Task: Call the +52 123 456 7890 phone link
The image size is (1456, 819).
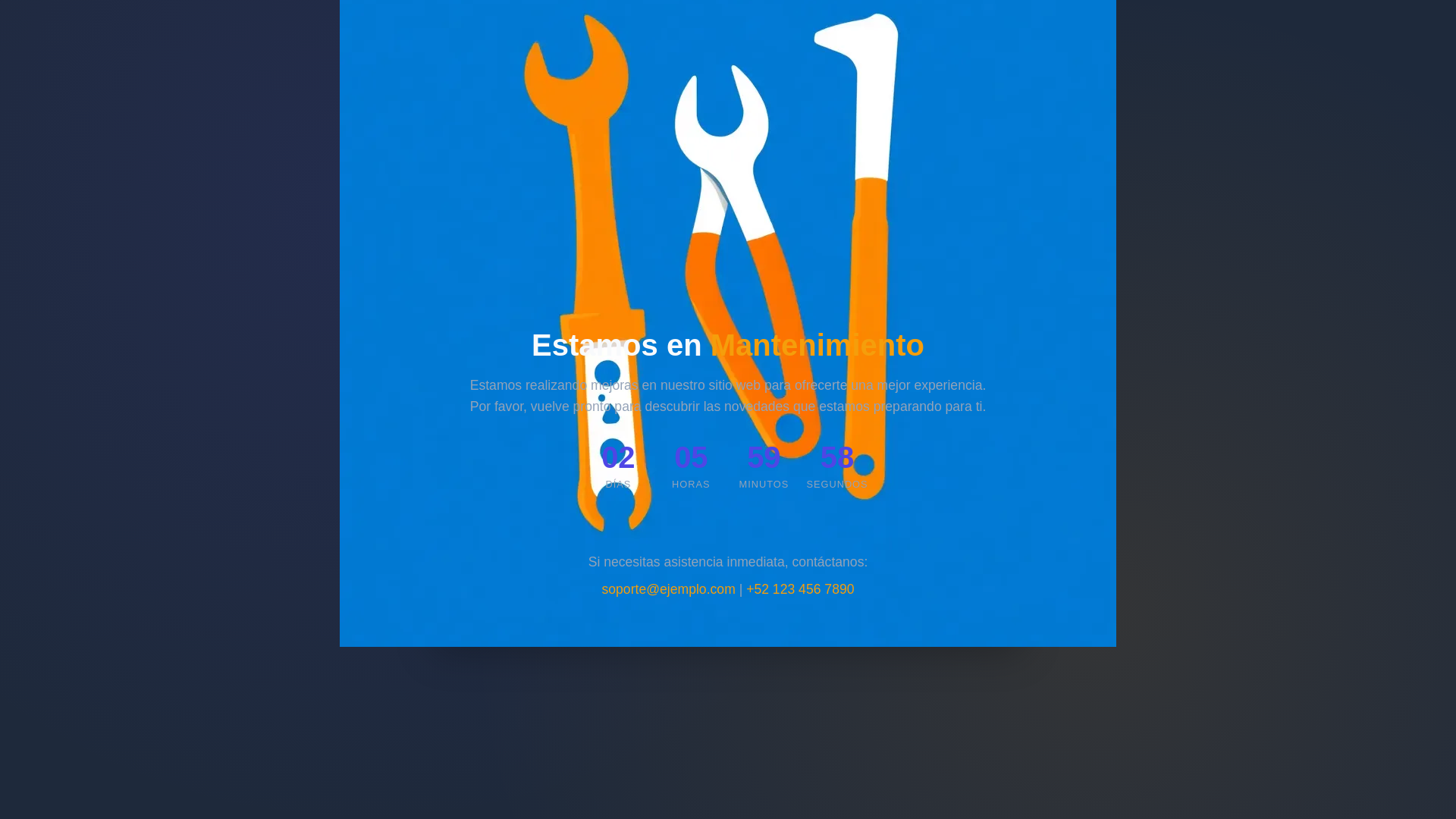Action: tap(800, 589)
